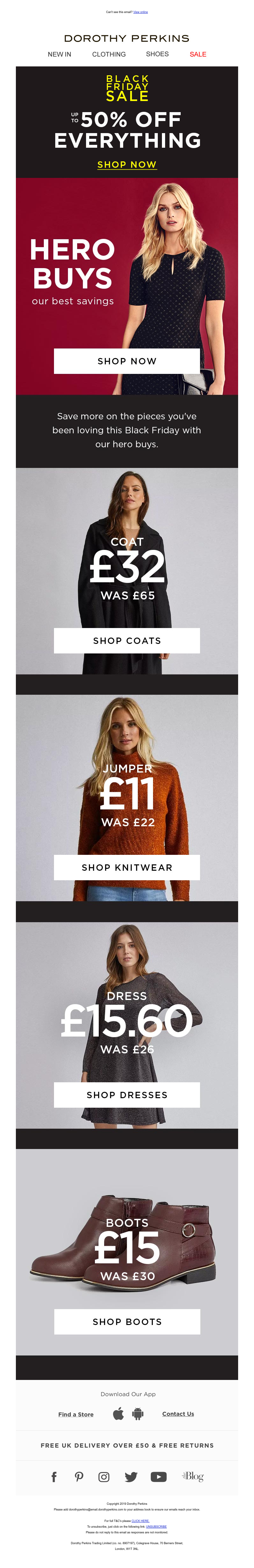Open the Find a Store link
Screen dimensions: 254x1568
(76, 1414)
